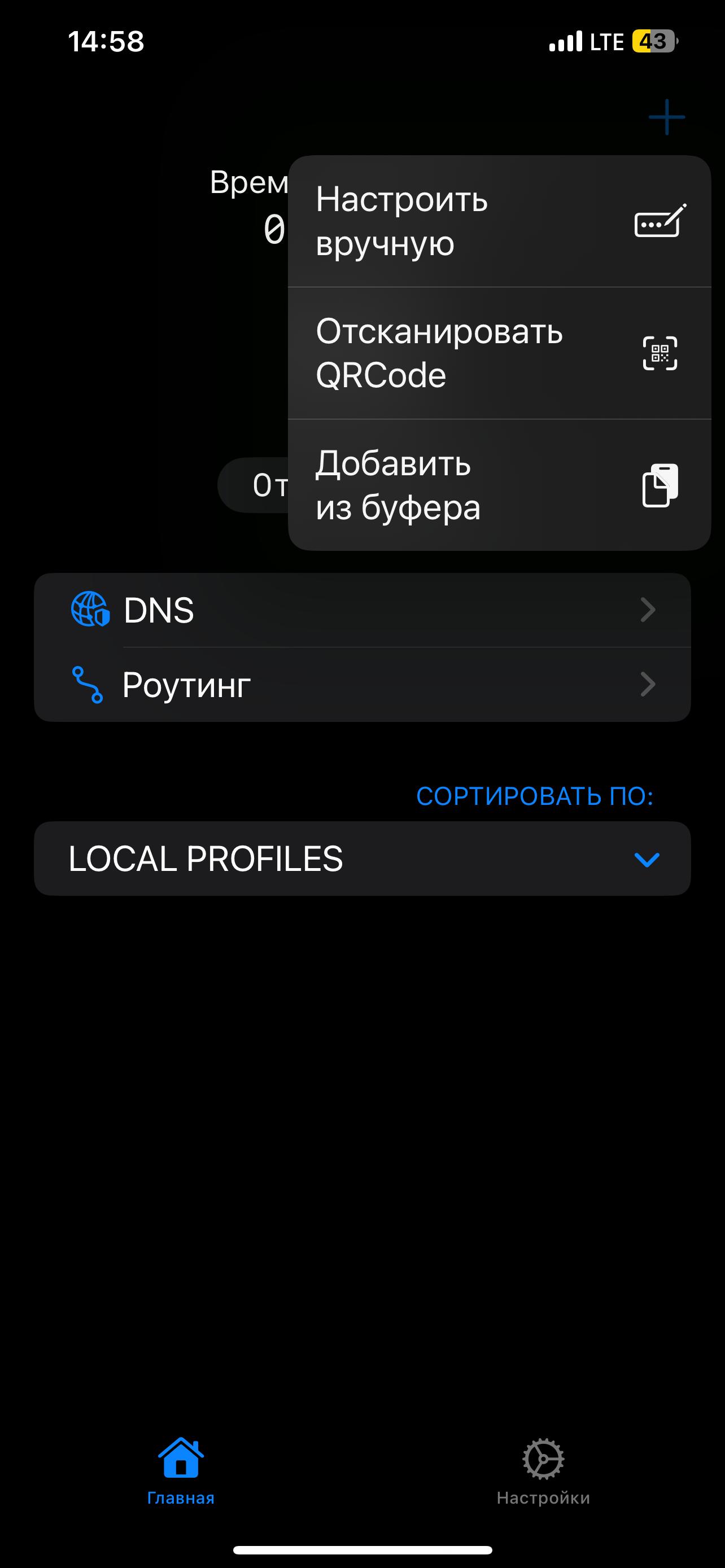Tap the 'Сортировать по:' link
The height and width of the screenshot is (1568, 725).
coord(534,796)
